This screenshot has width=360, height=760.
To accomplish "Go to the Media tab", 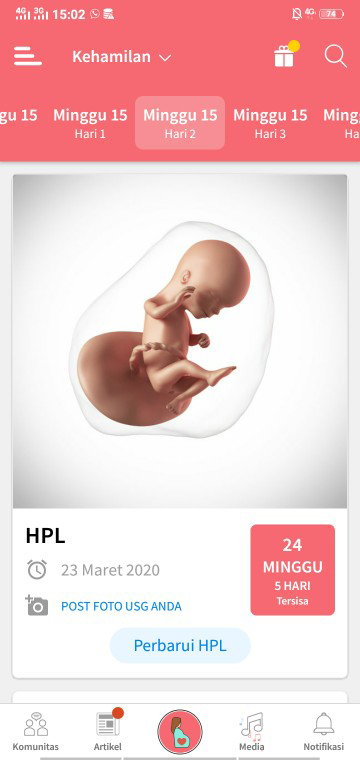I will [x=252, y=731].
